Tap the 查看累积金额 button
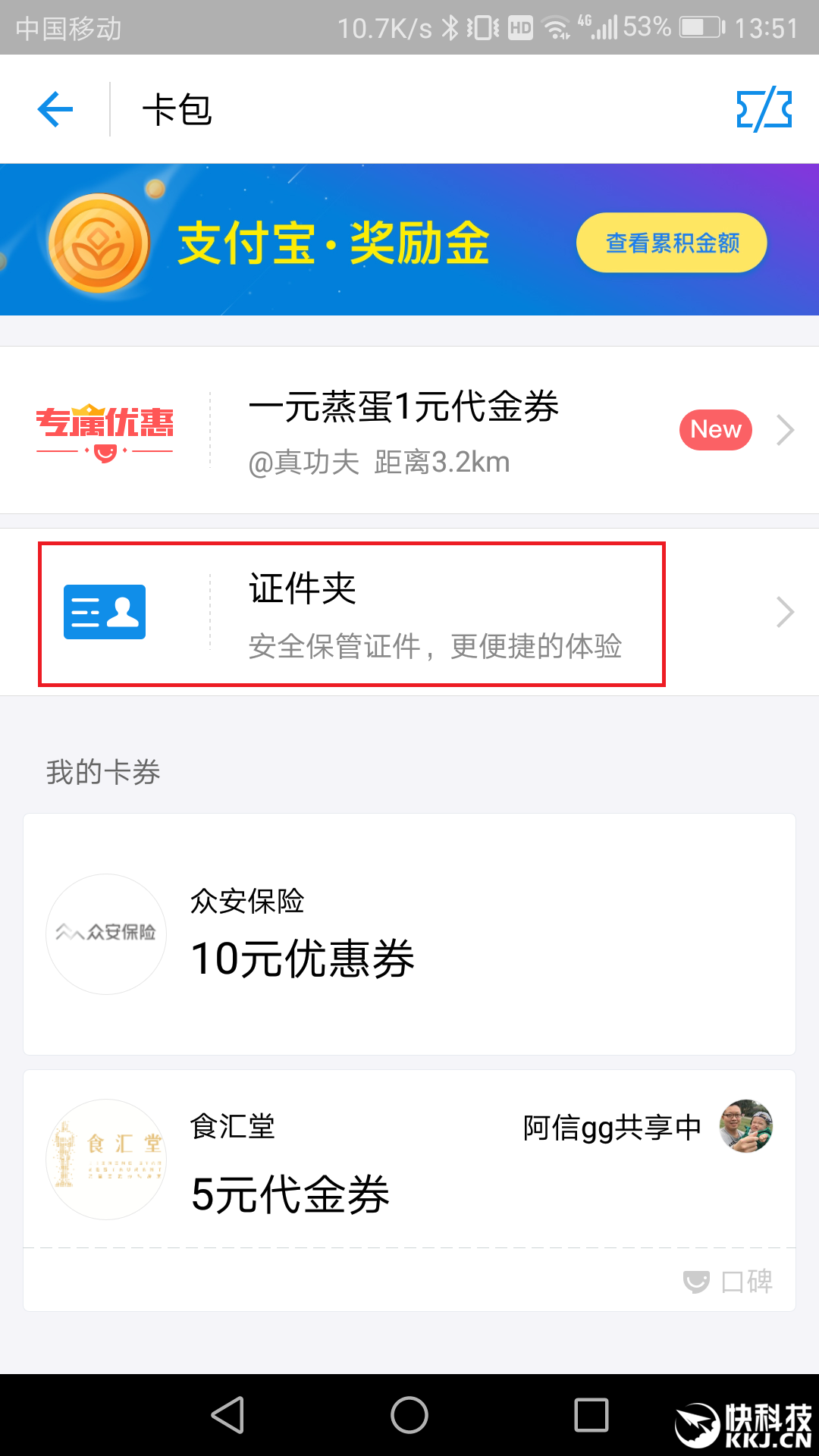The height and width of the screenshot is (1456, 819). (671, 243)
